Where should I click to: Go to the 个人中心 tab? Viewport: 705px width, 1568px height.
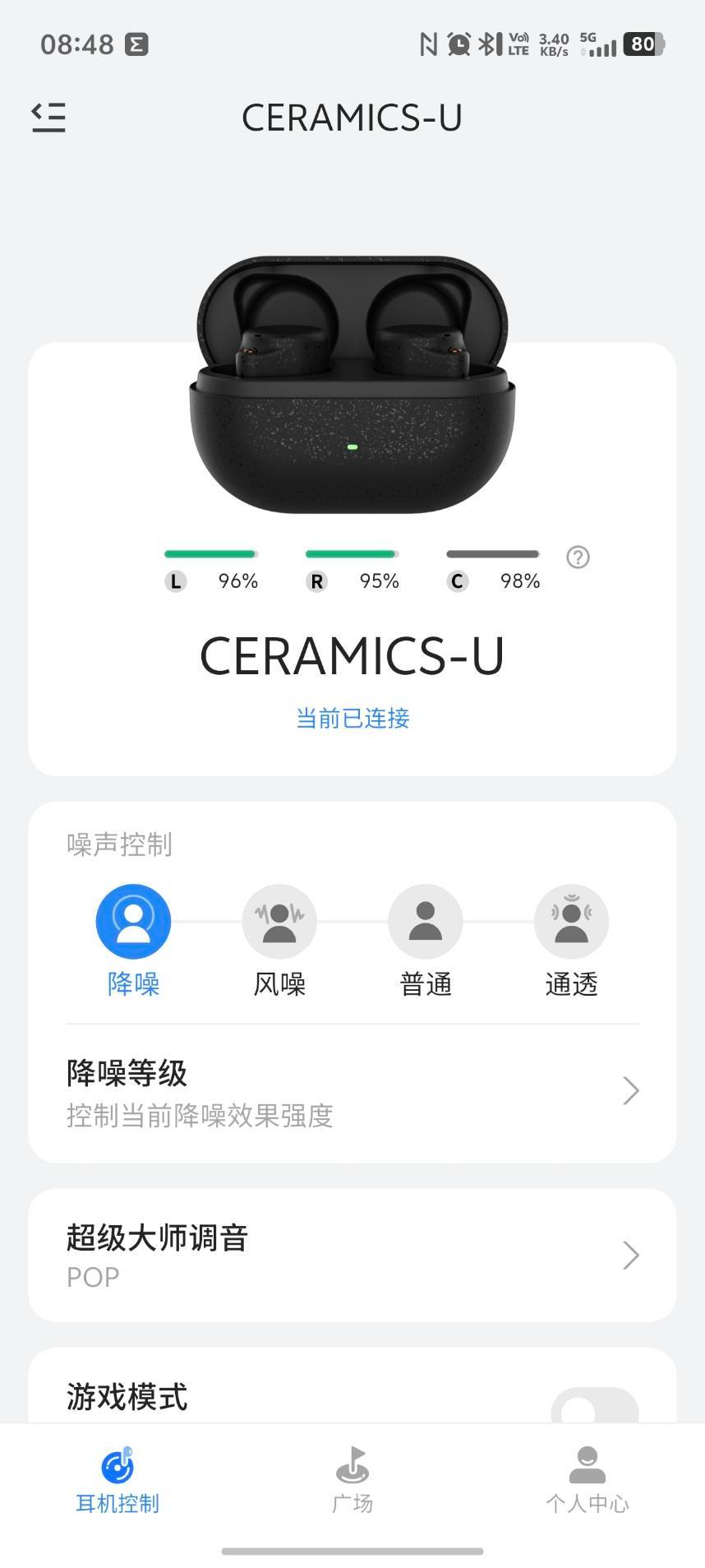(587, 1480)
